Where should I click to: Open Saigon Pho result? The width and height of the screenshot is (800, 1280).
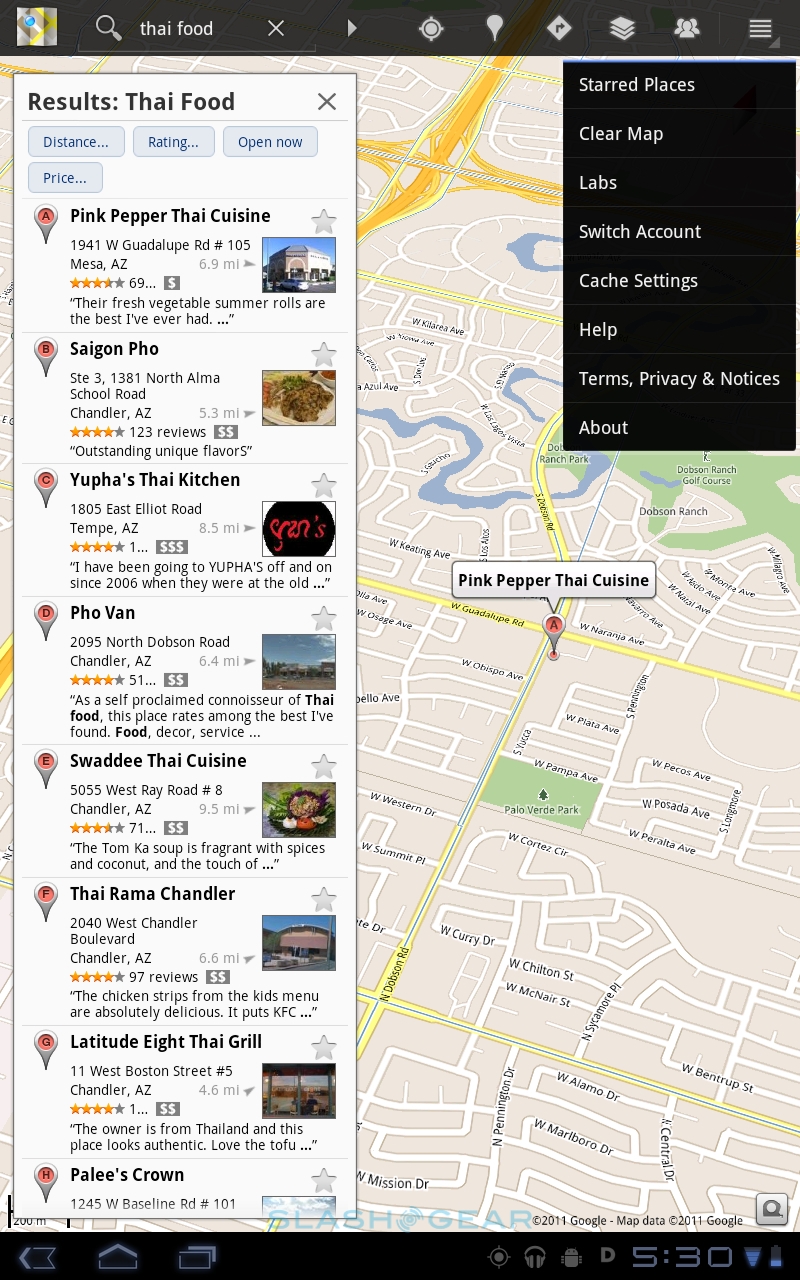114,349
